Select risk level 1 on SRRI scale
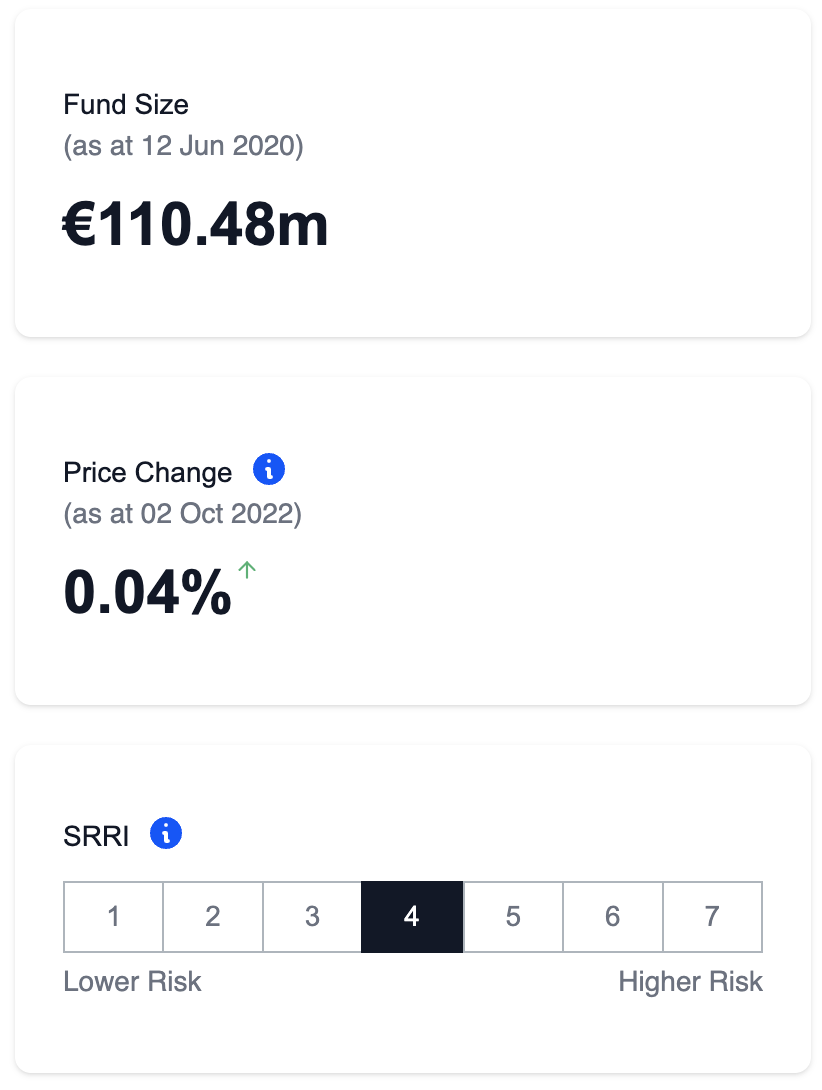 113,916
